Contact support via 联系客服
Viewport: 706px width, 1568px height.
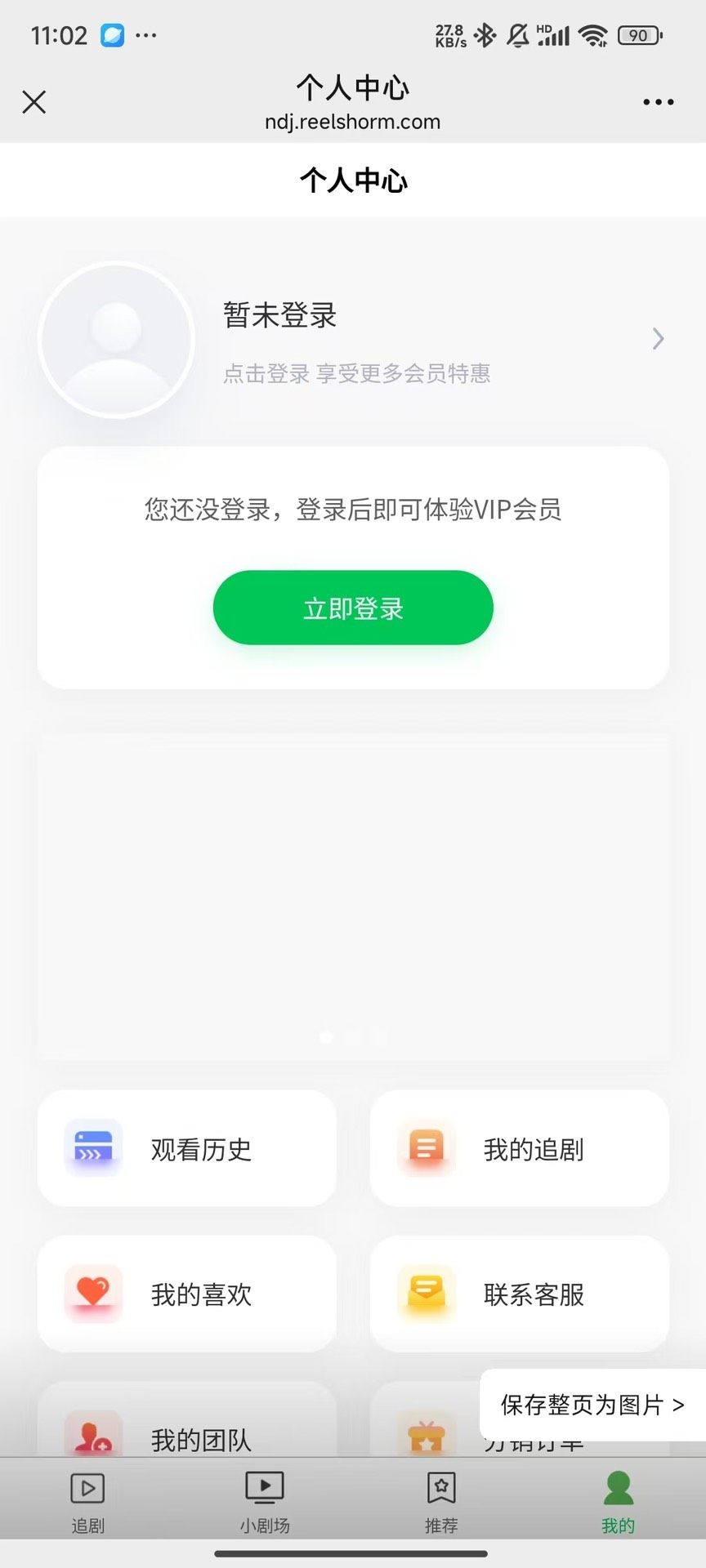tap(520, 1294)
